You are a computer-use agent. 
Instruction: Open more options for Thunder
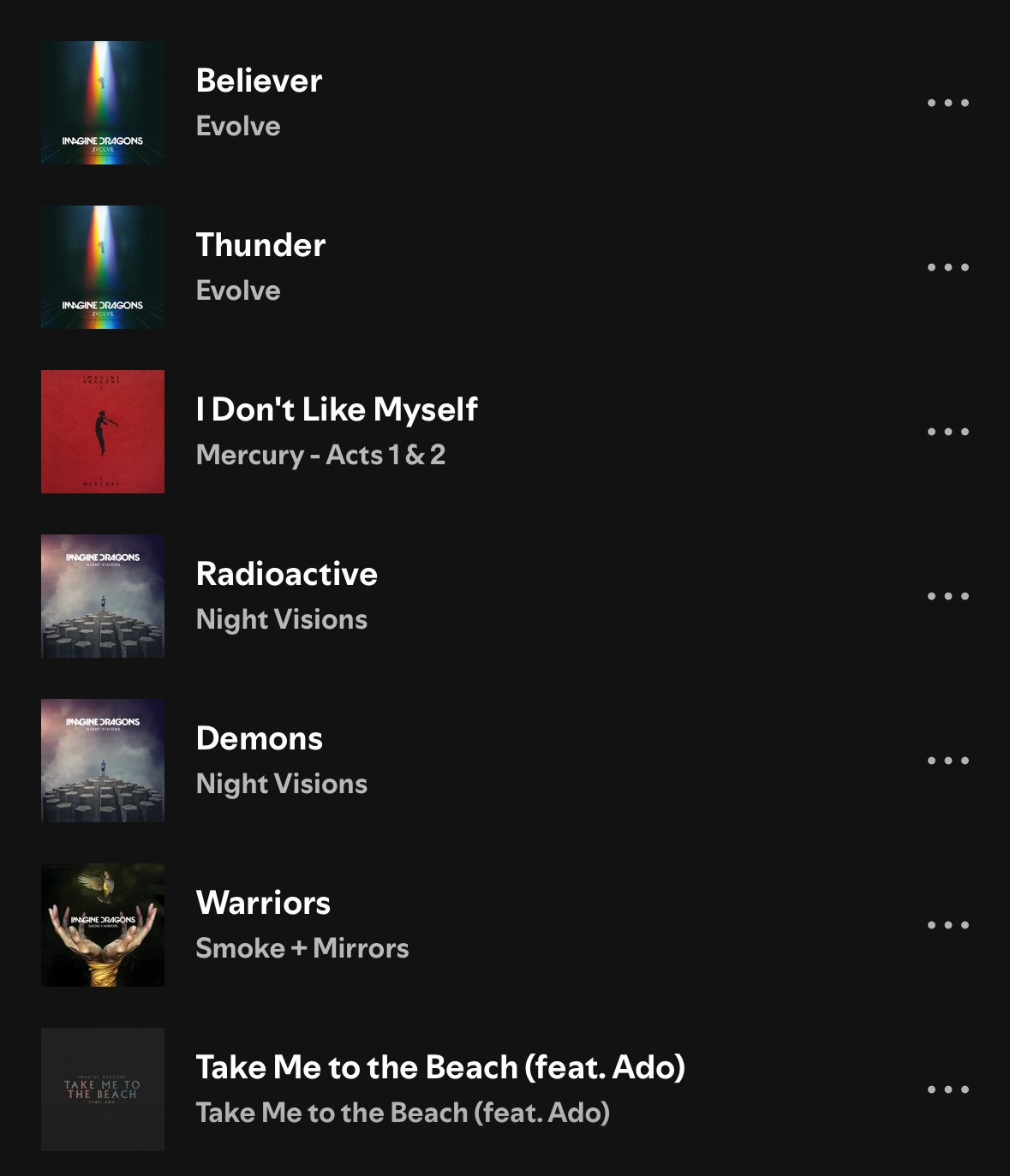tap(947, 267)
